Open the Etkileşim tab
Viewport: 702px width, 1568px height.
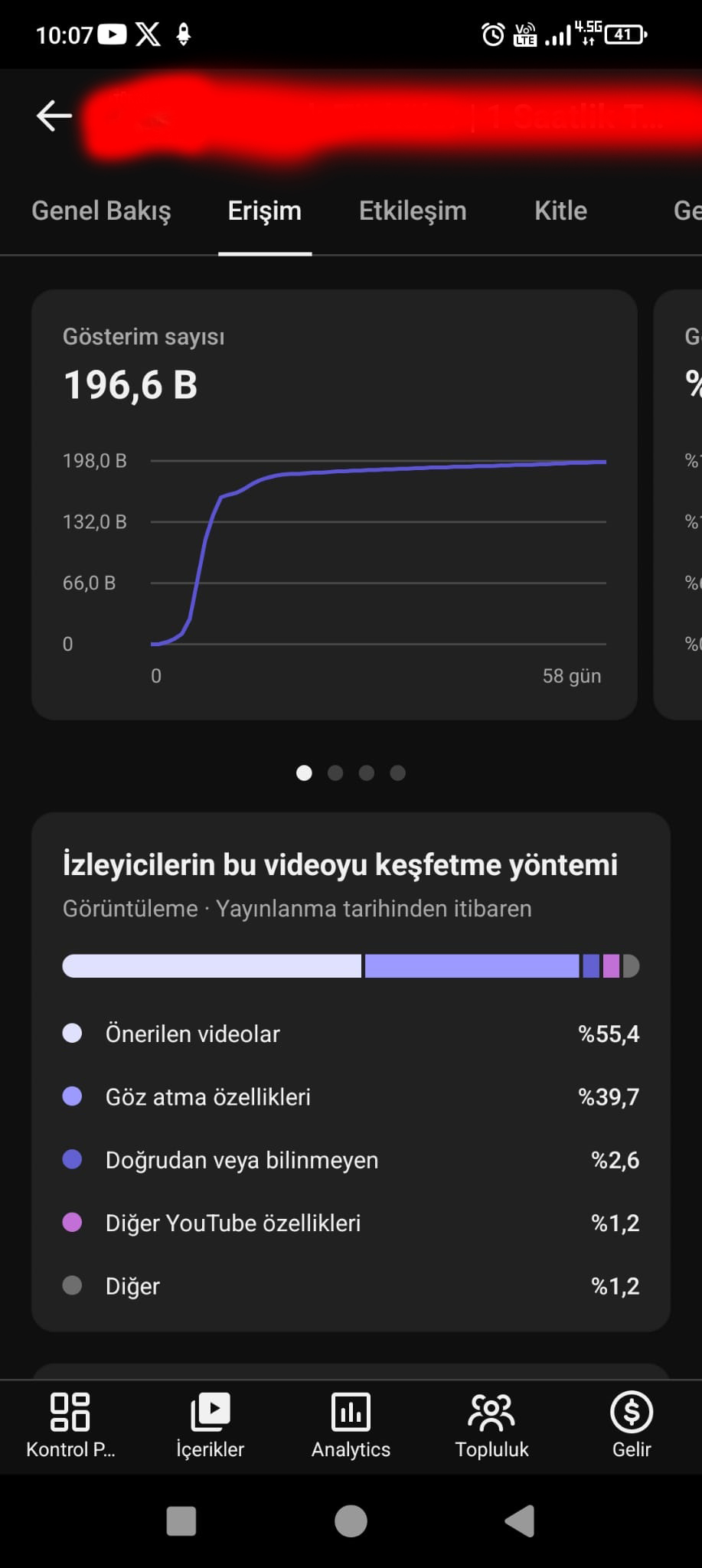413,211
